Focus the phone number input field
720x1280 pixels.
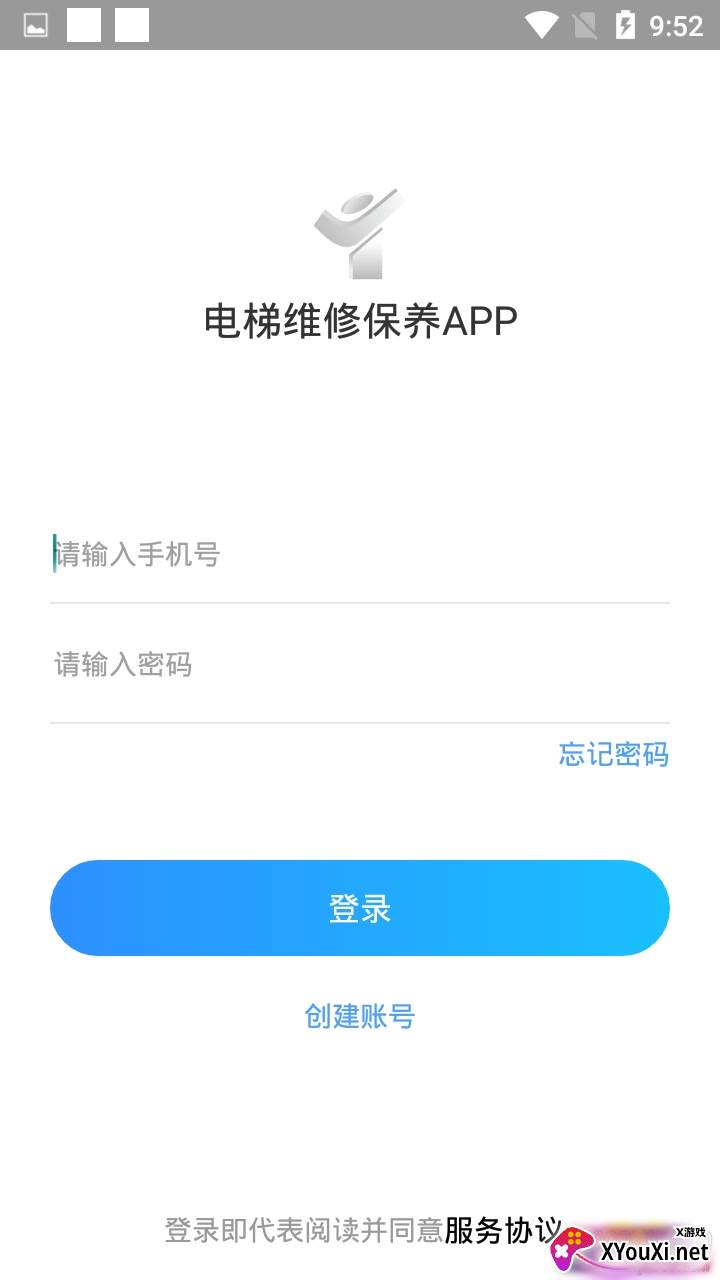tap(360, 554)
